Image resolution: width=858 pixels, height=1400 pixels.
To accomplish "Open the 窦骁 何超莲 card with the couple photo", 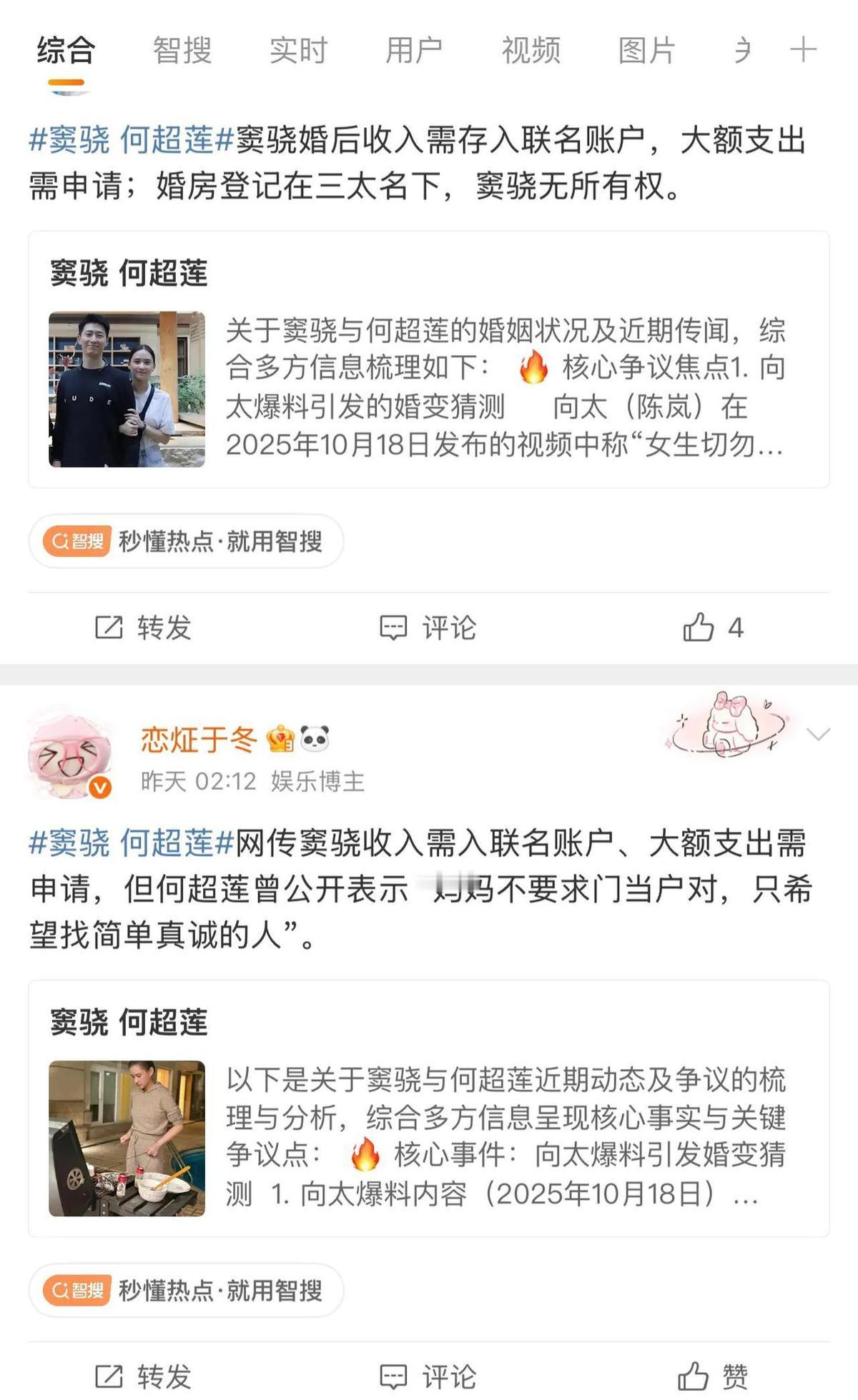I will pyautogui.click(x=429, y=359).
